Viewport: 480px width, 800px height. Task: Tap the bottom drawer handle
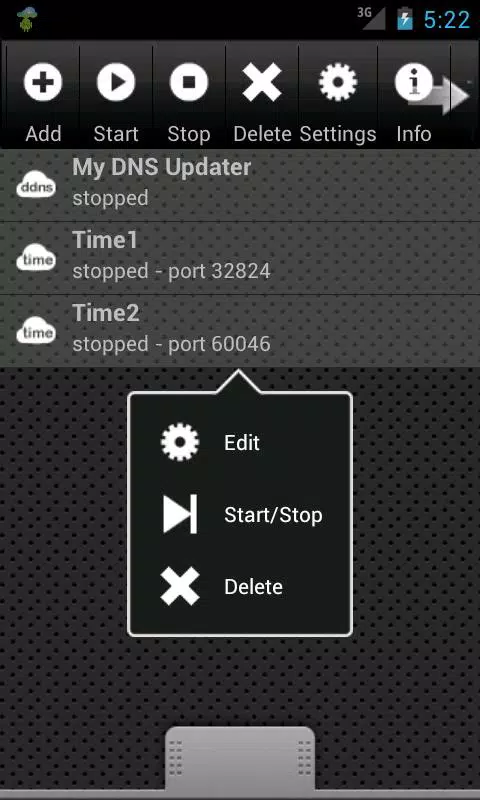click(240, 759)
